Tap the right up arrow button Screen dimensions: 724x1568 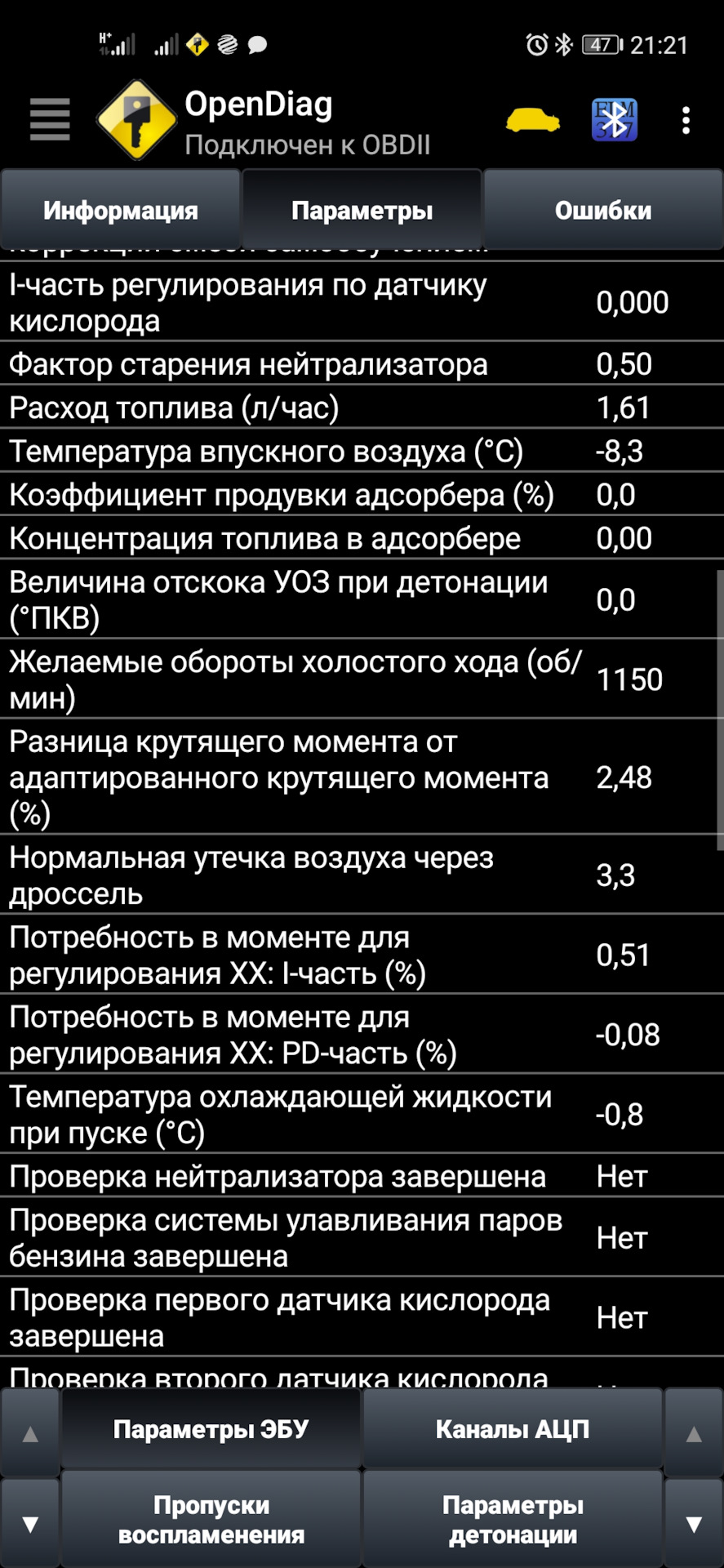(694, 1434)
